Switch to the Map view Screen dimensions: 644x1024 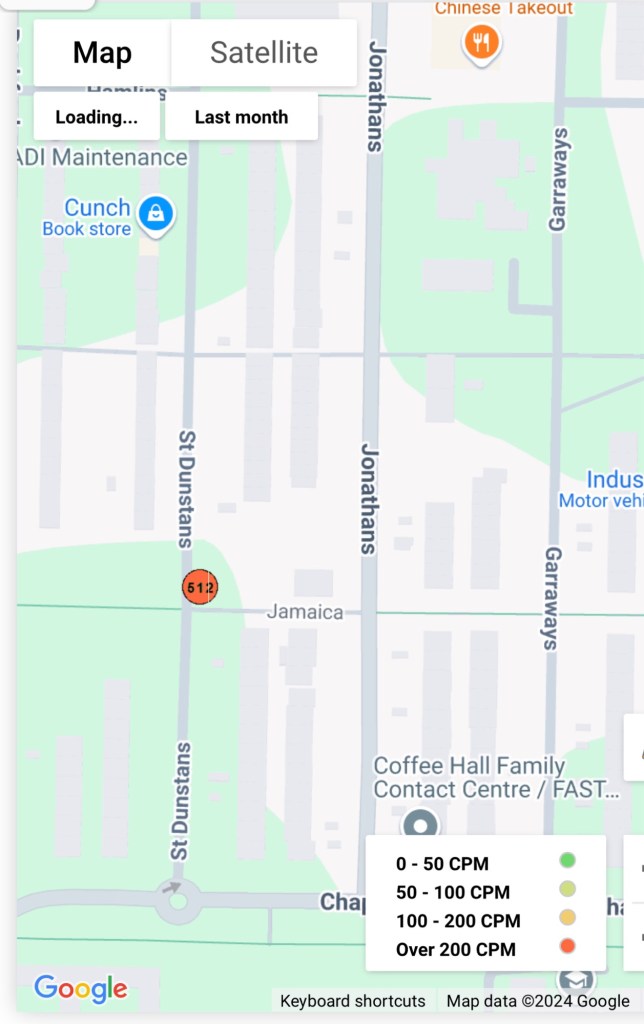(x=102, y=53)
